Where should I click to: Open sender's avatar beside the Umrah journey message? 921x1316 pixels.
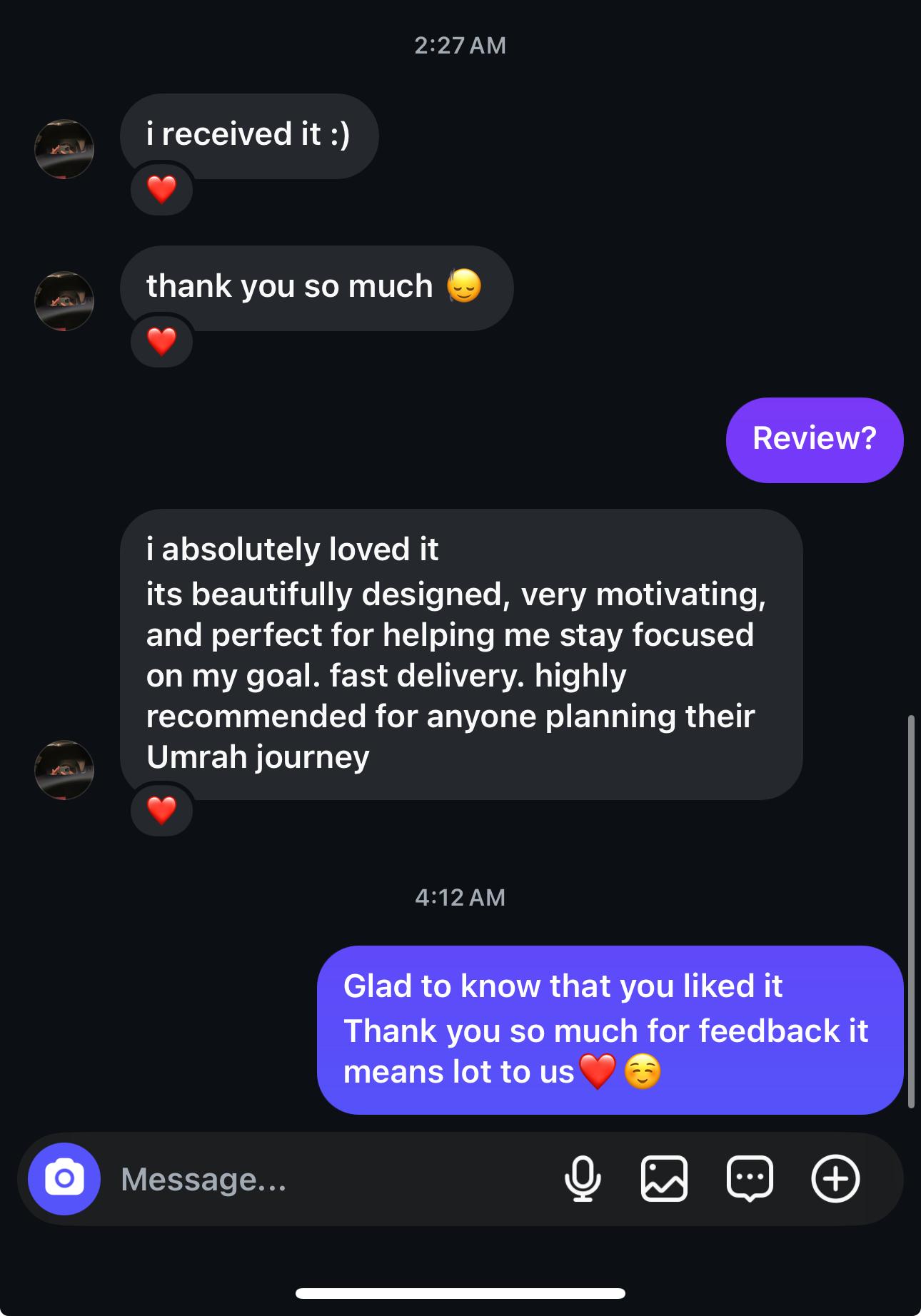pyautogui.click(x=64, y=769)
